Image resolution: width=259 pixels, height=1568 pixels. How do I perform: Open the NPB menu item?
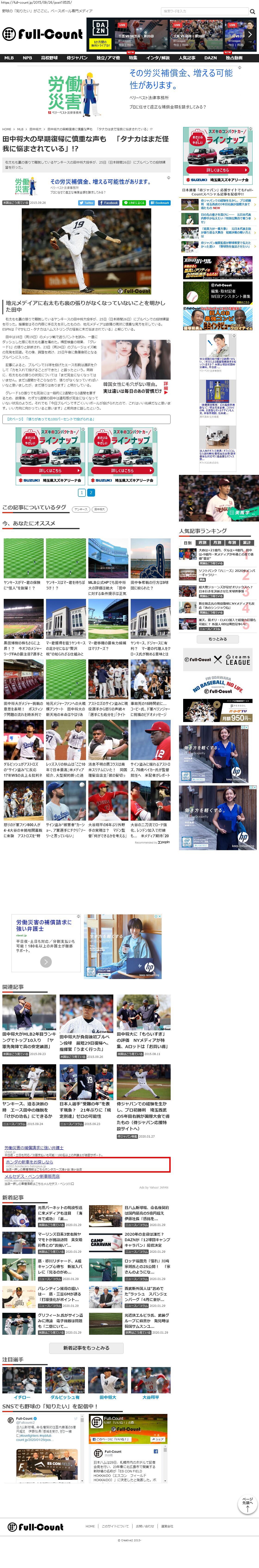click(x=28, y=58)
